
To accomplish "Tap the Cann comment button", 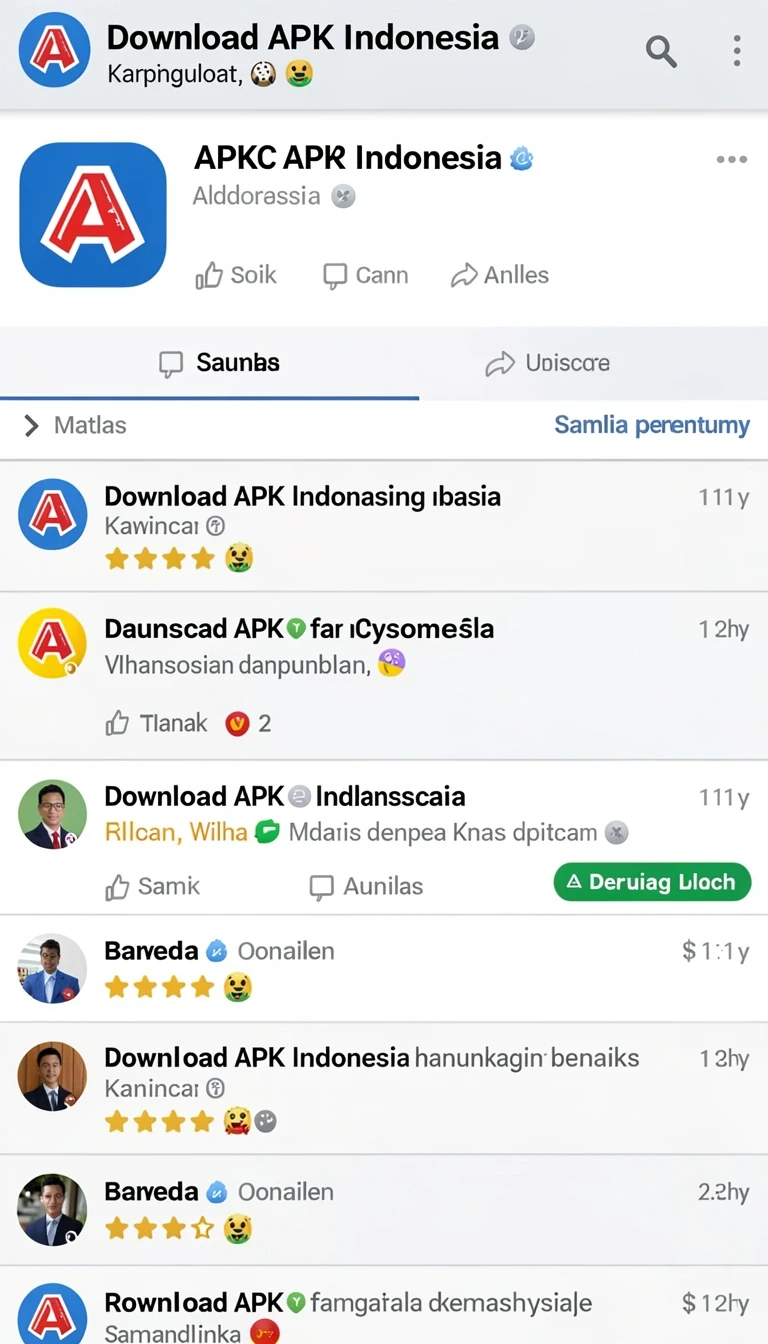I will click(x=365, y=275).
